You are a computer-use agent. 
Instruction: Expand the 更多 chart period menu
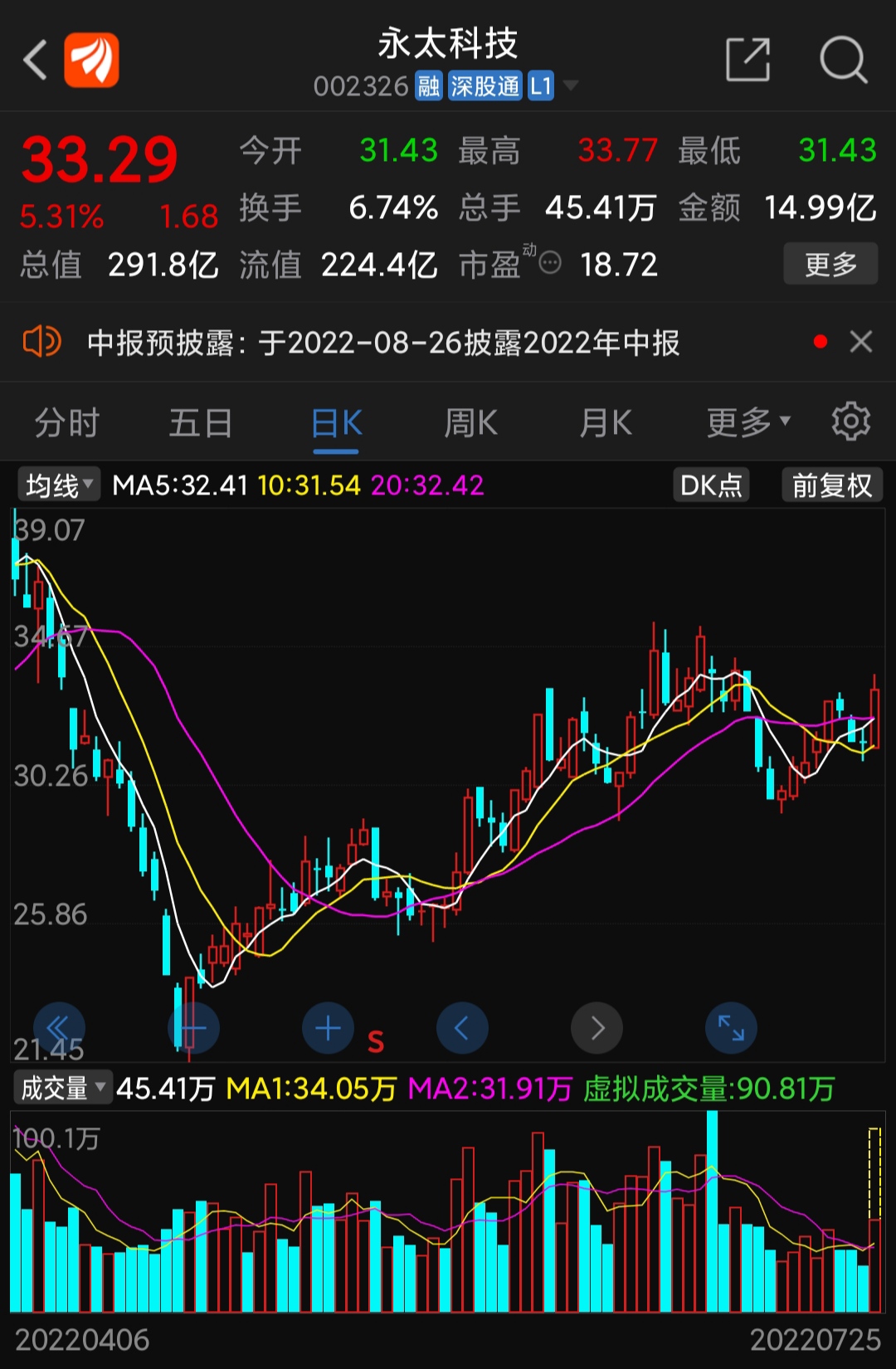click(747, 423)
